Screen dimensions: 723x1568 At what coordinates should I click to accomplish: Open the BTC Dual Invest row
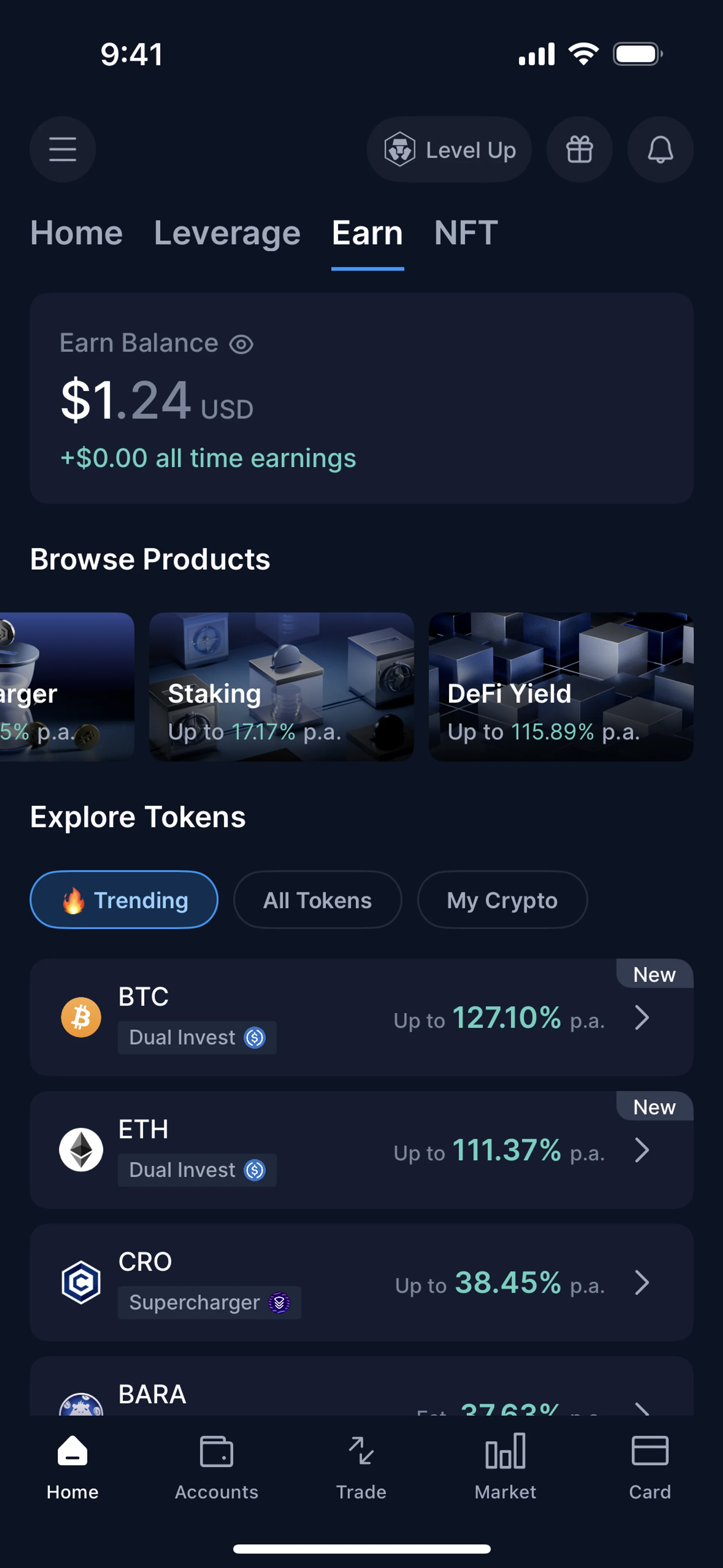coord(361,1018)
